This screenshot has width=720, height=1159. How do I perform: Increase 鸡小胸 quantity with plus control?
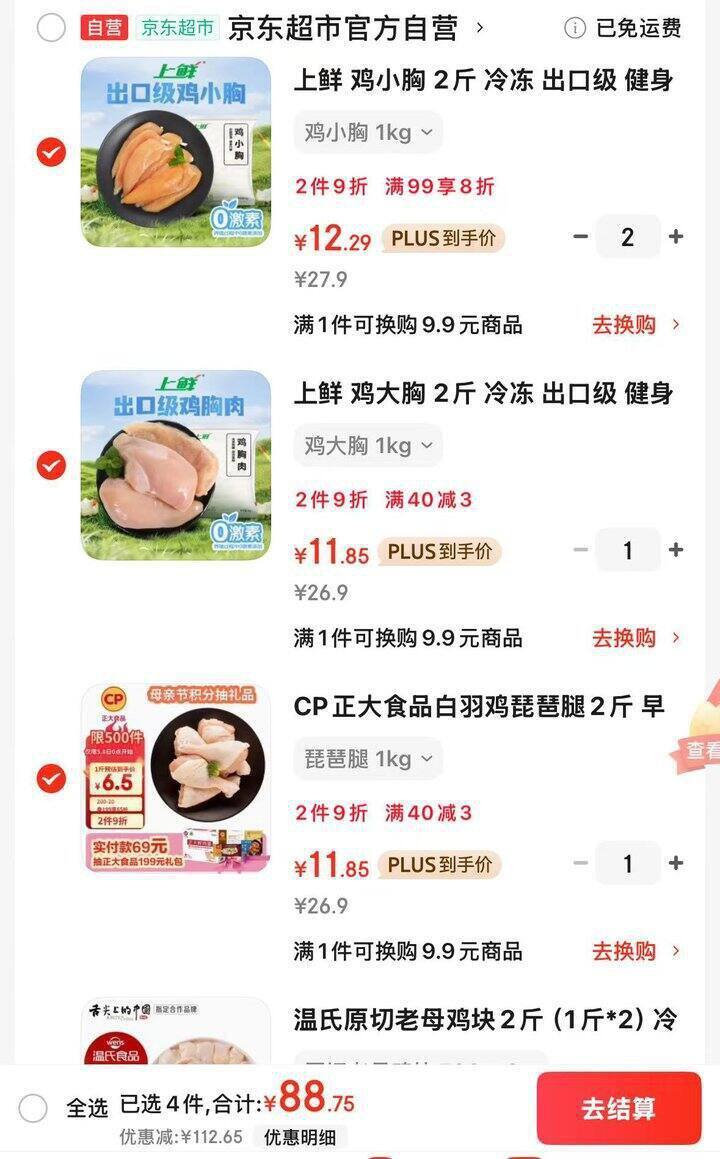pos(677,237)
